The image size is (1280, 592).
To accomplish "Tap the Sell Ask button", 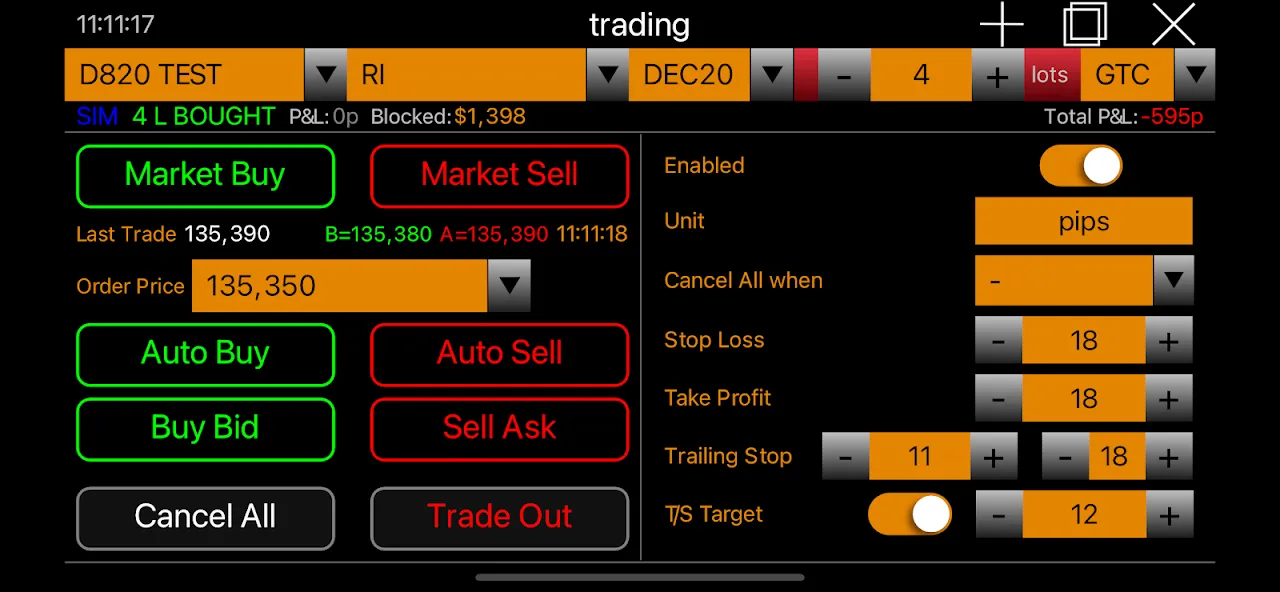I will [x=499, y=428].
